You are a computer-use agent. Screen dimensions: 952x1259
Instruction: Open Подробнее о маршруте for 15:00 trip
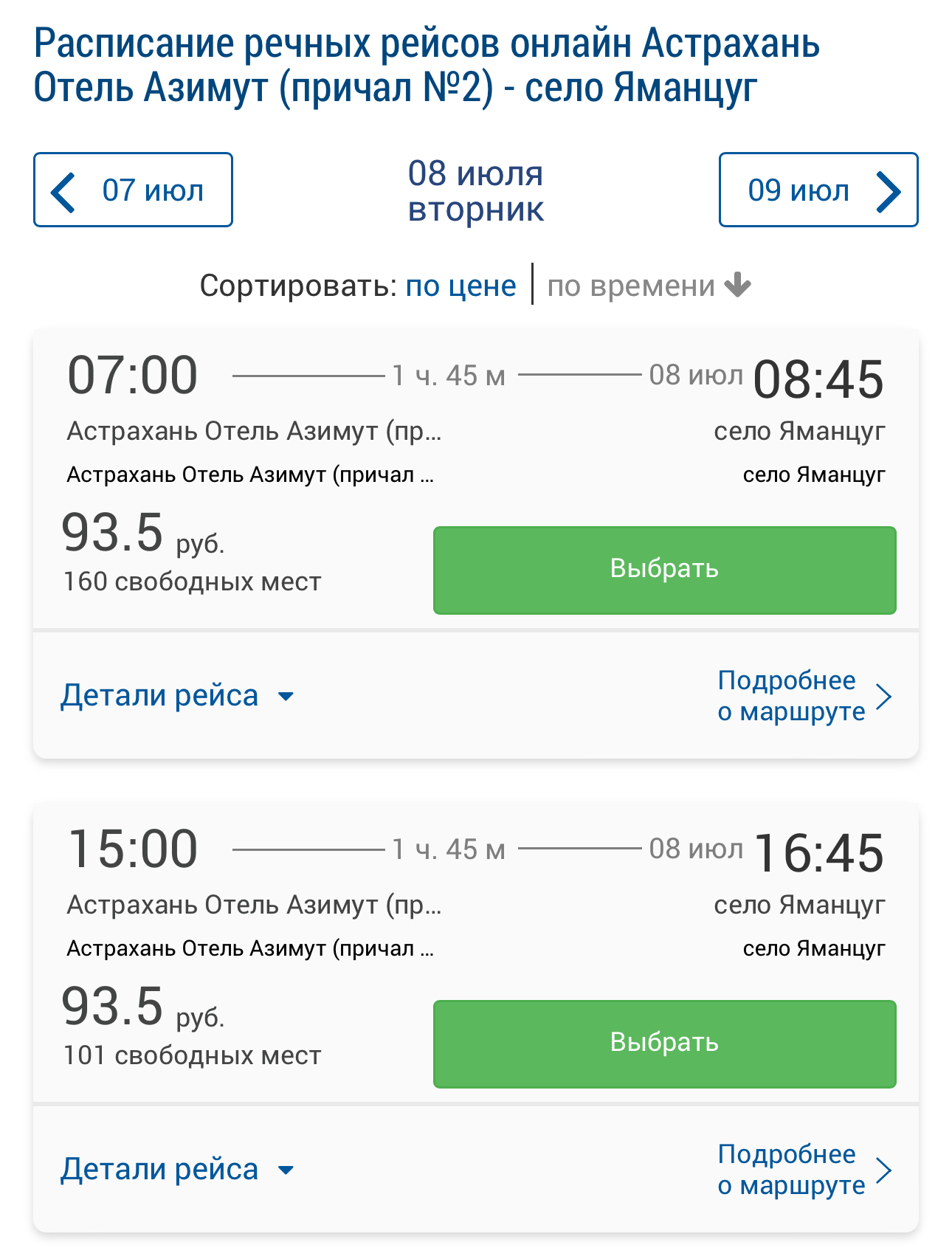(803, 1169)
